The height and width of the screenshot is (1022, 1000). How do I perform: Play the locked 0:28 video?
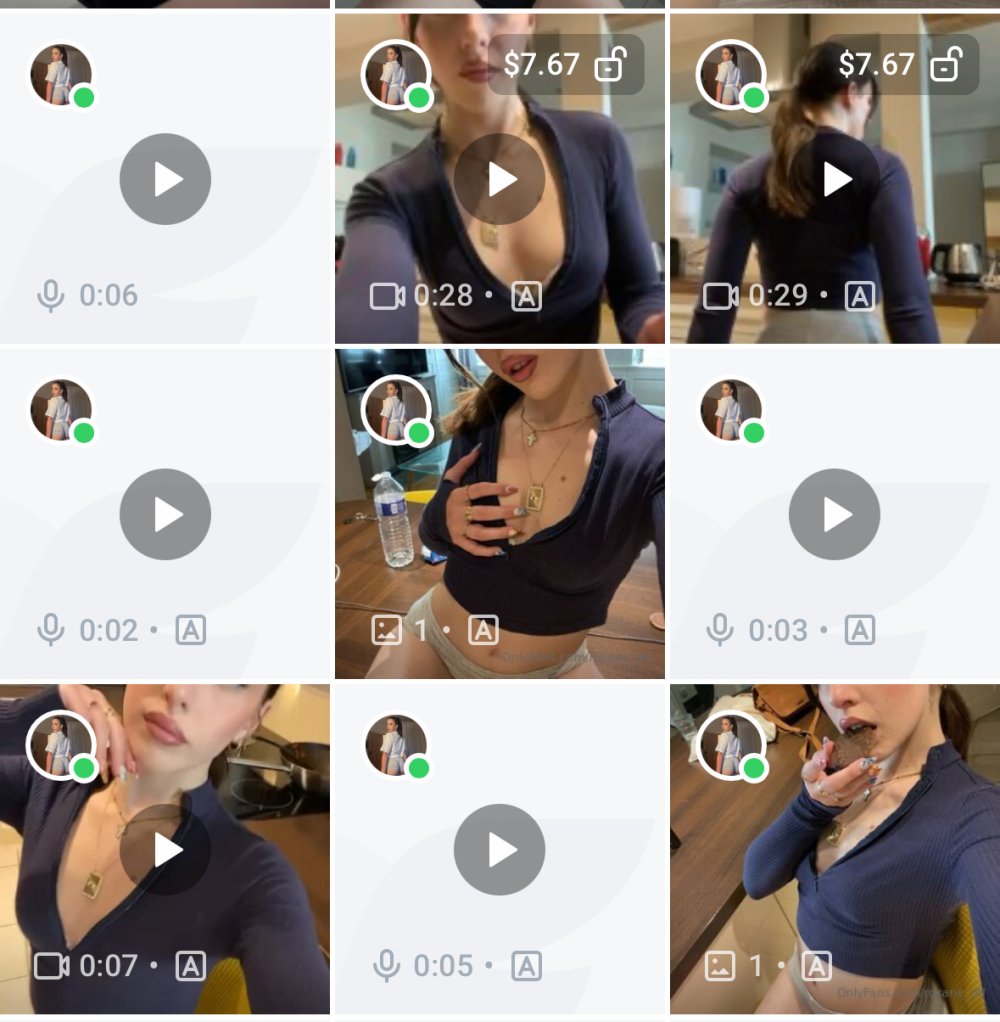pos(500,180)
